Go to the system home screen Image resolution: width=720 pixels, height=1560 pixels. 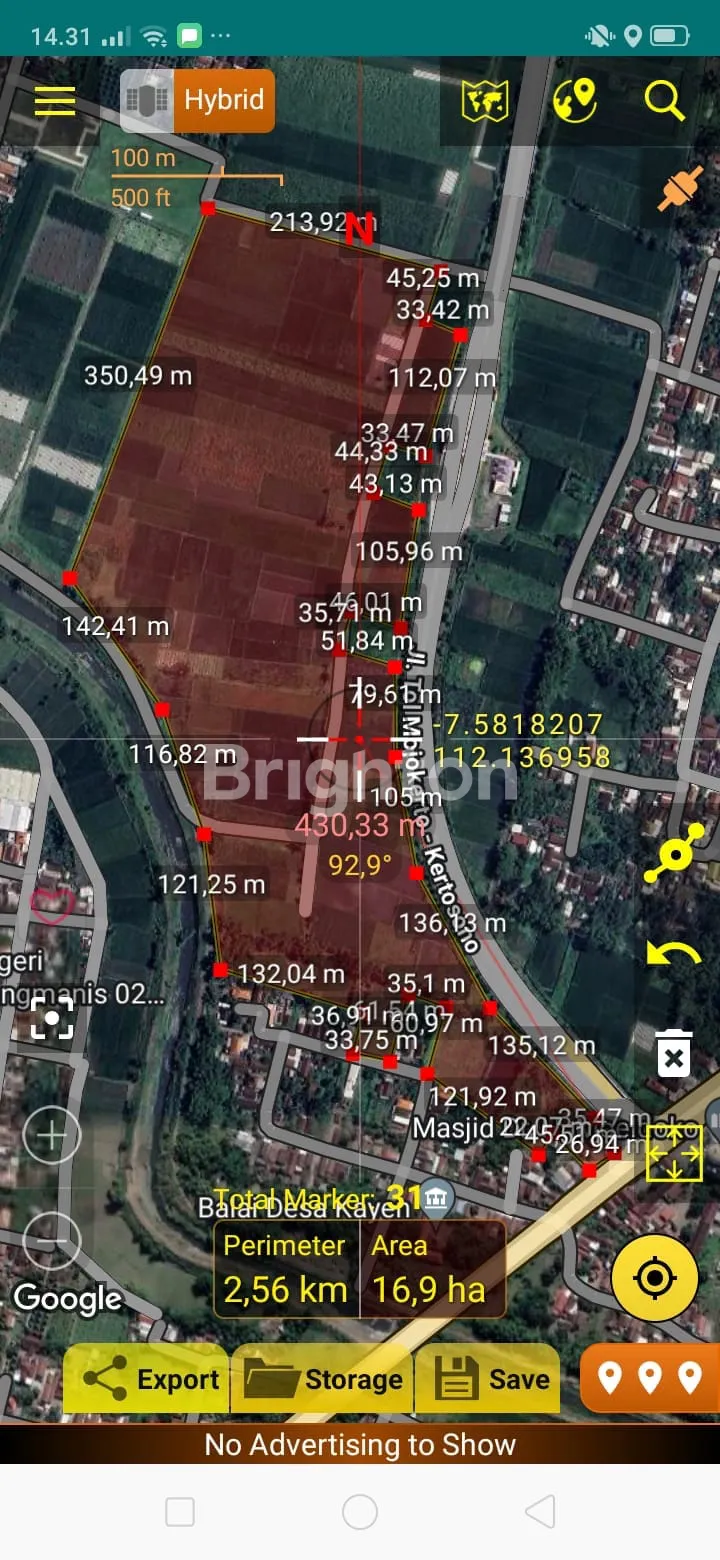tap(360, 1512)
